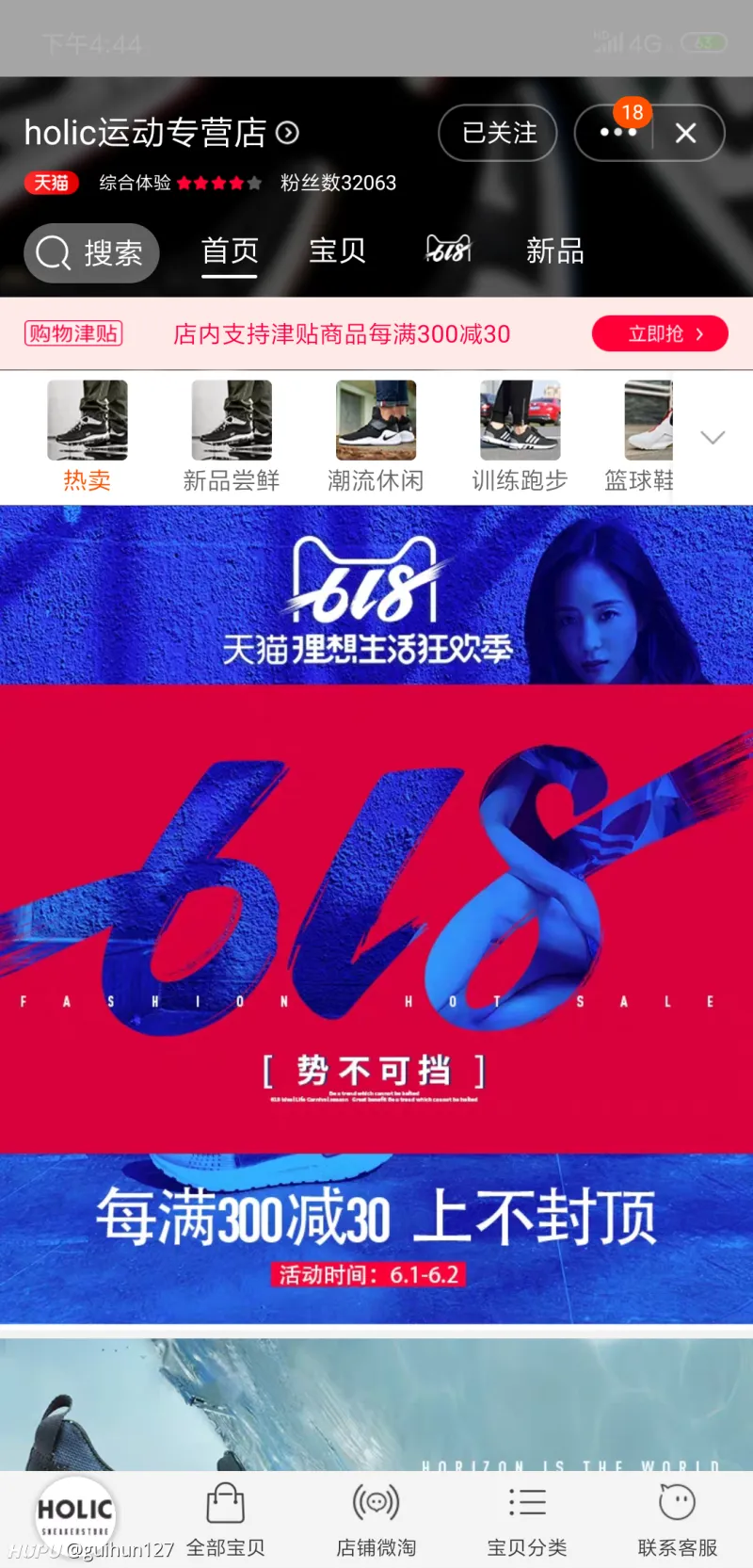Switch to the 新品 tab
This screenshot has width=753, height=1568.
(554, 251)
